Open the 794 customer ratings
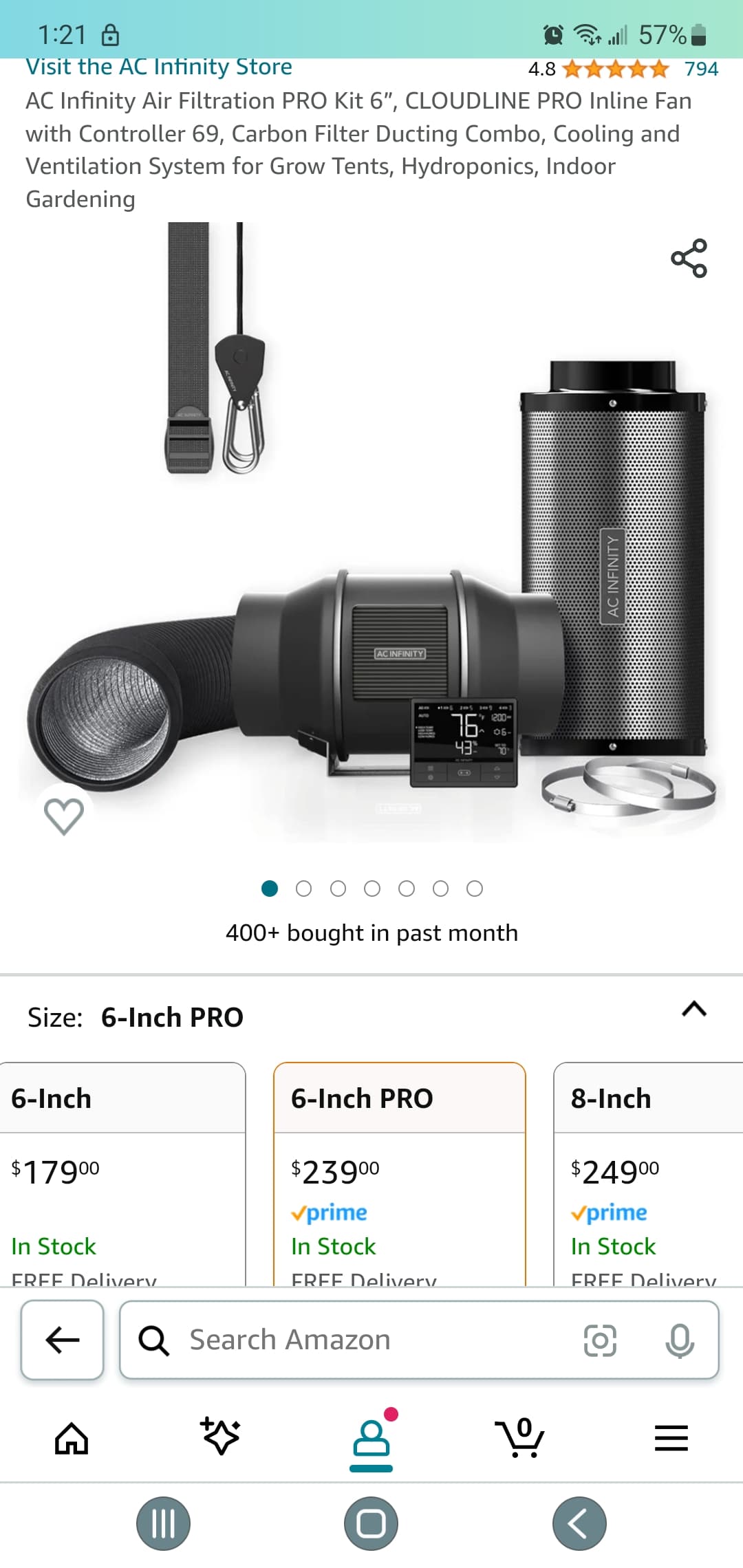743x1568 pixels. pyautogui.click(x=701, y=69)
